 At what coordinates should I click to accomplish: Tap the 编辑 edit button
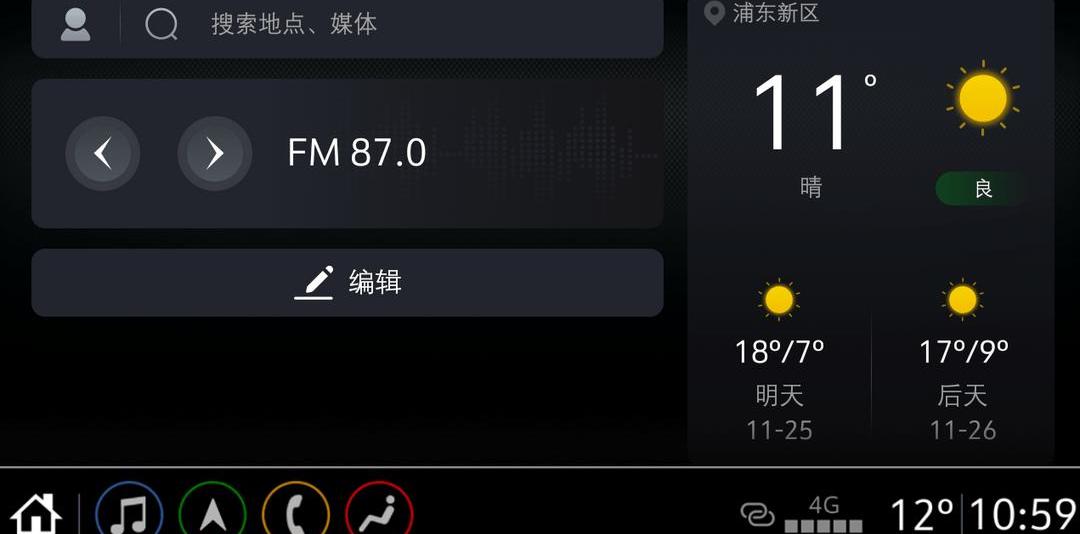pyautogui.click(x=347, y=283)
